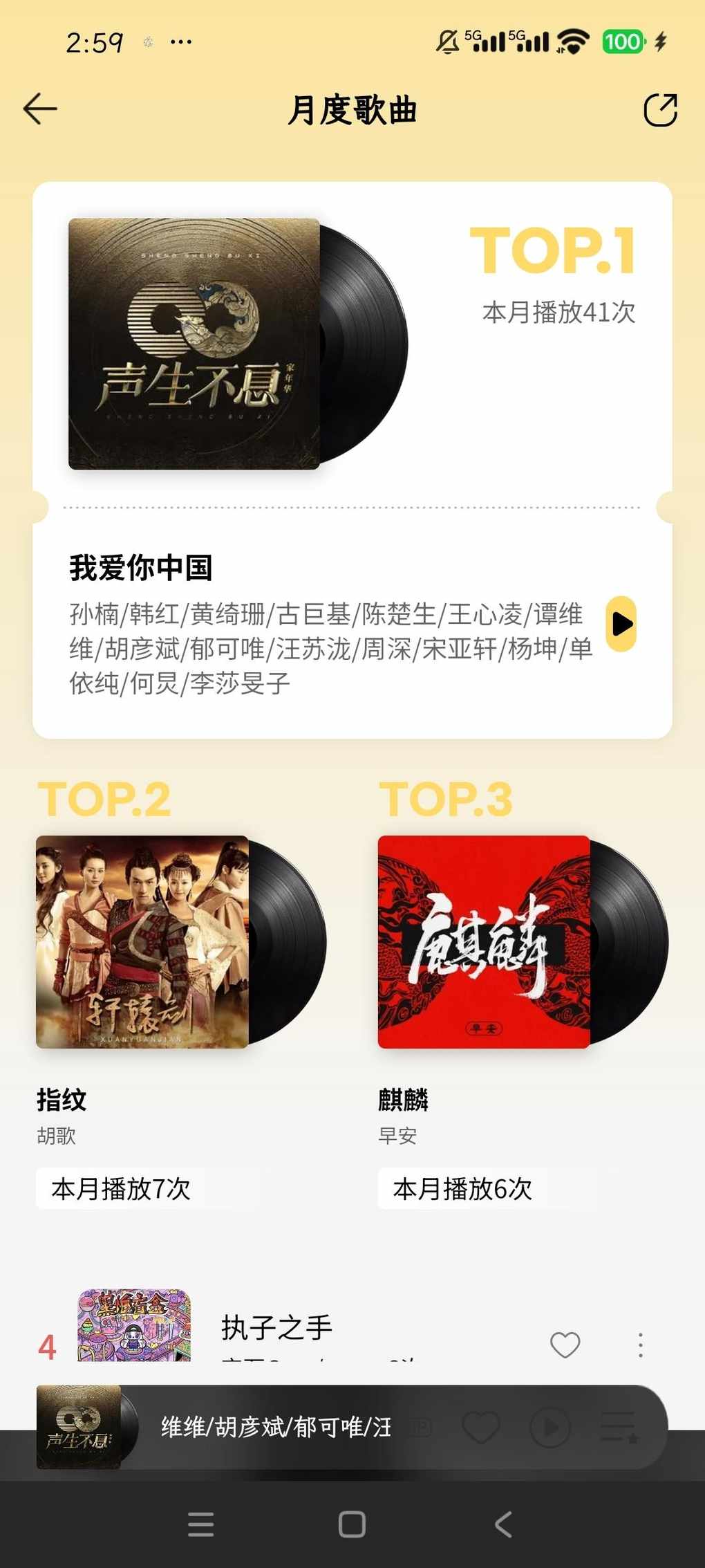Open the TOP.2 song 指纹
The width and height of the screenshot is (705, 1568).
click(x=142, y=941)
